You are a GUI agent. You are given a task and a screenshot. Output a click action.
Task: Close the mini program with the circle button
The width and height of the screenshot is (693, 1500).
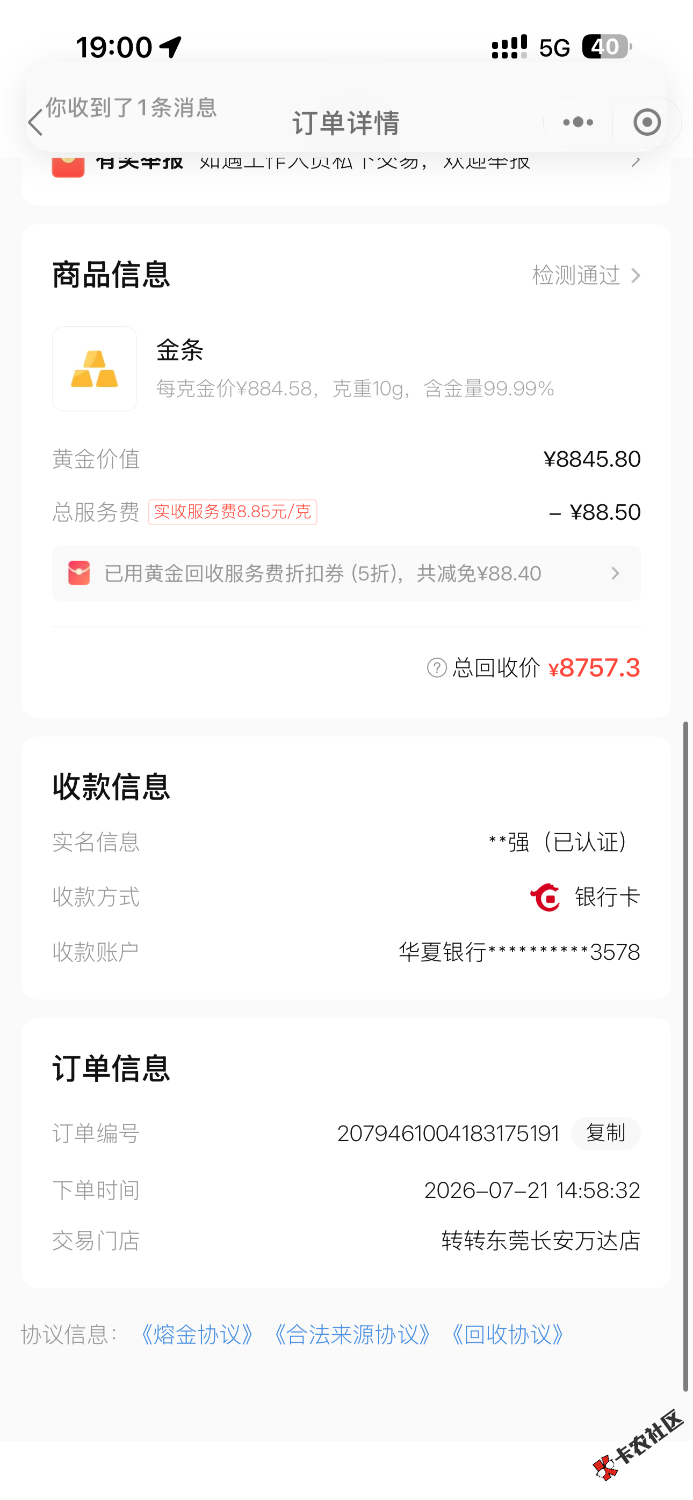point(648,122)
